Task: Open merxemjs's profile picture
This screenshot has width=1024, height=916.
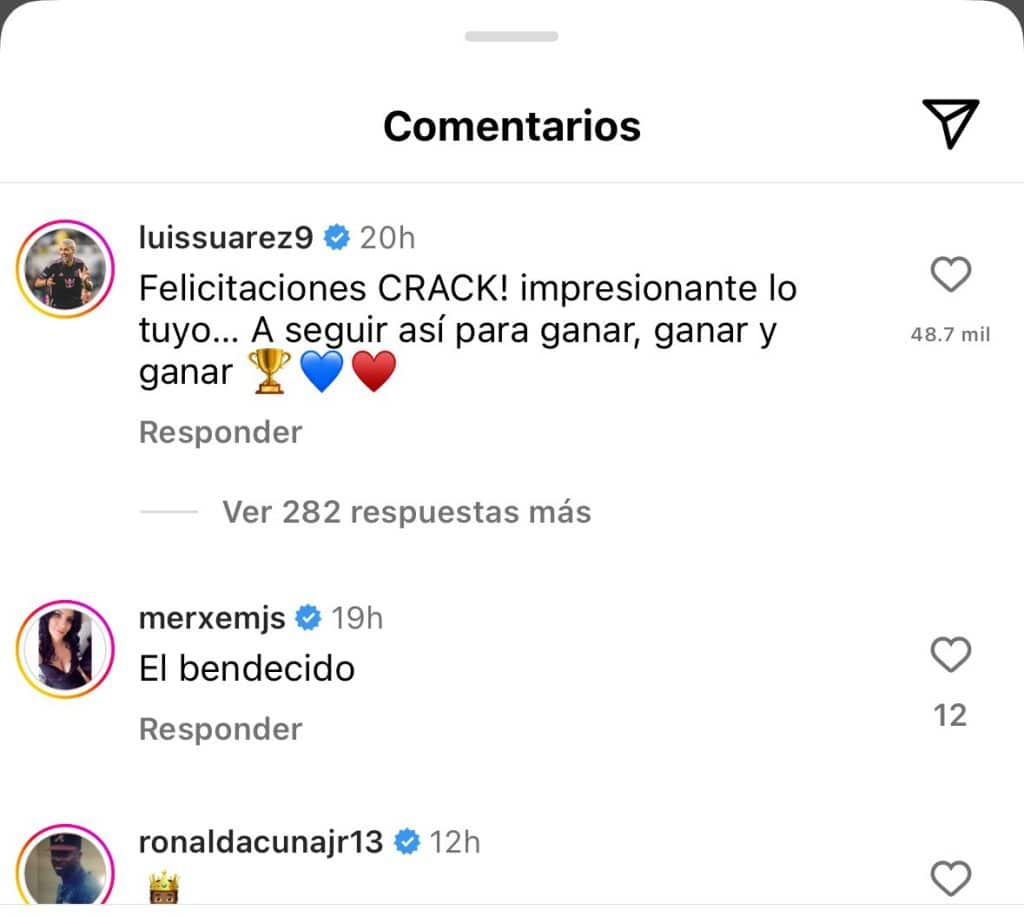Action: pos(65,650)
